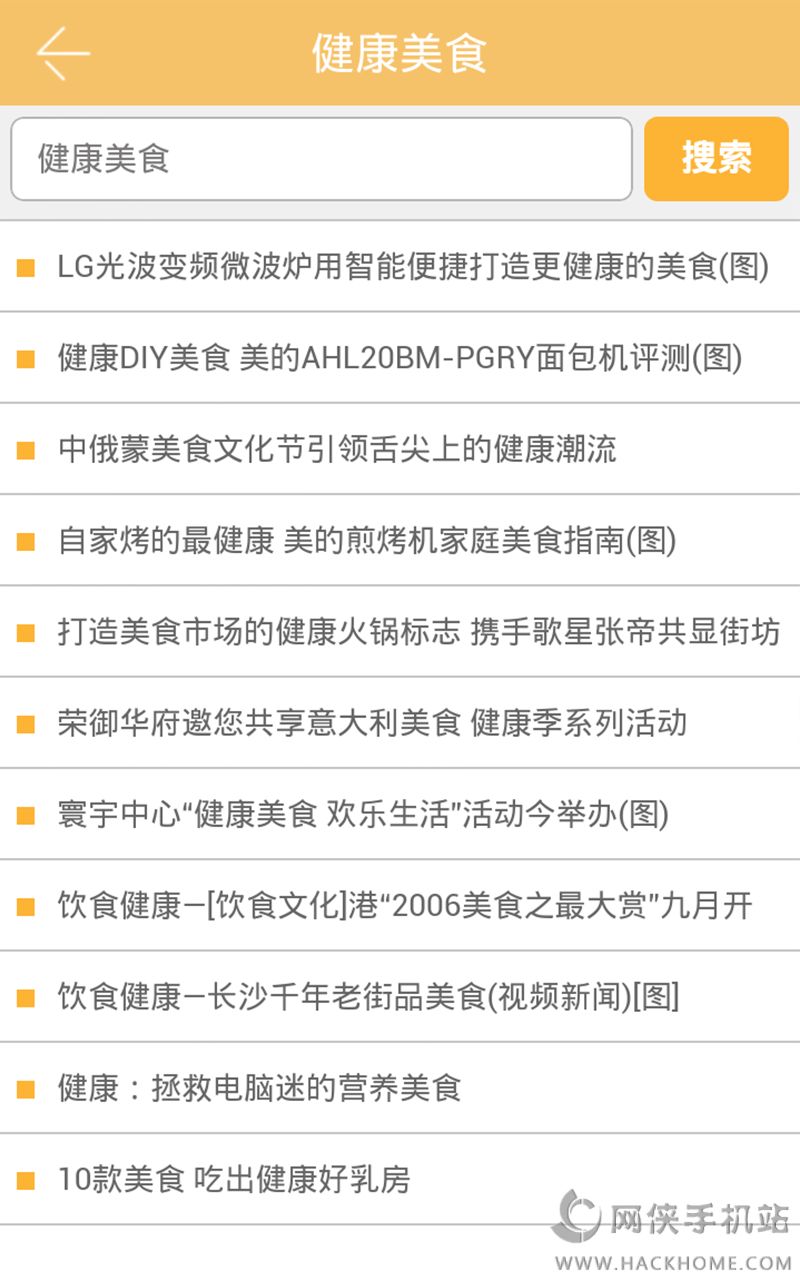Tap the 健康美食 search input field

[321, 159]
